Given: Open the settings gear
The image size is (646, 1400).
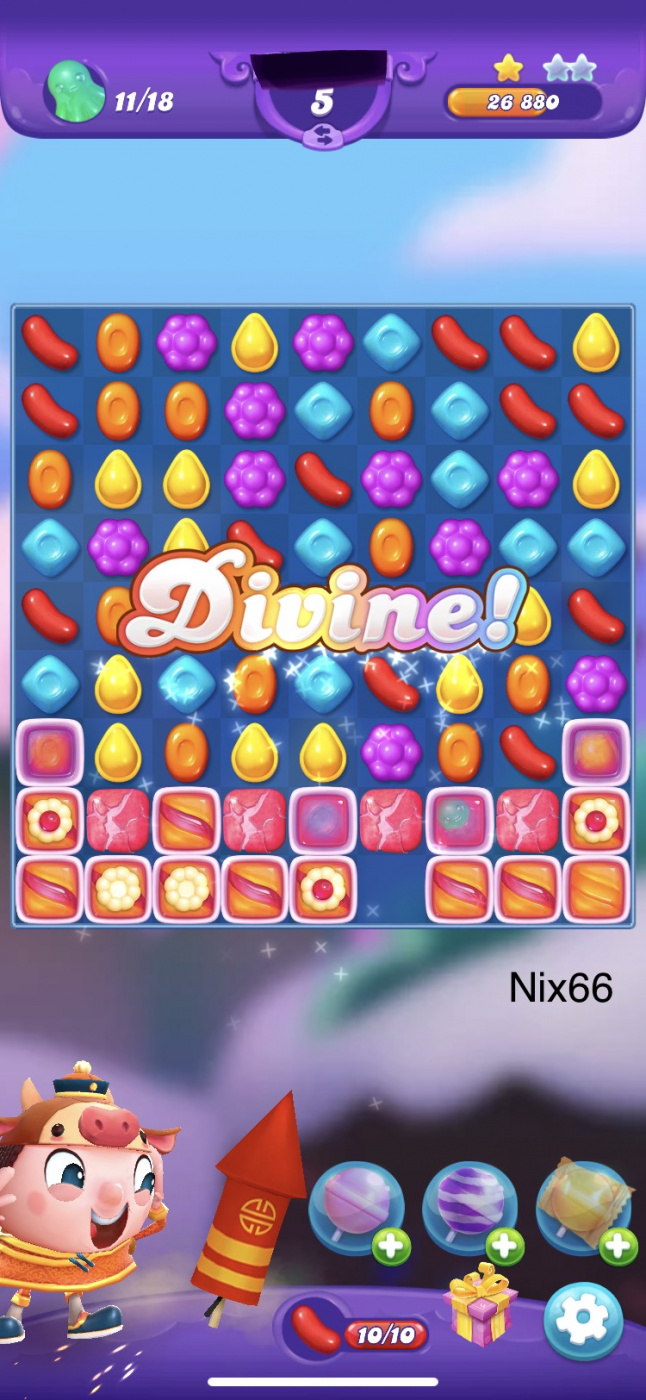Looking at the screenshot, I should [x=584, y=1320].
